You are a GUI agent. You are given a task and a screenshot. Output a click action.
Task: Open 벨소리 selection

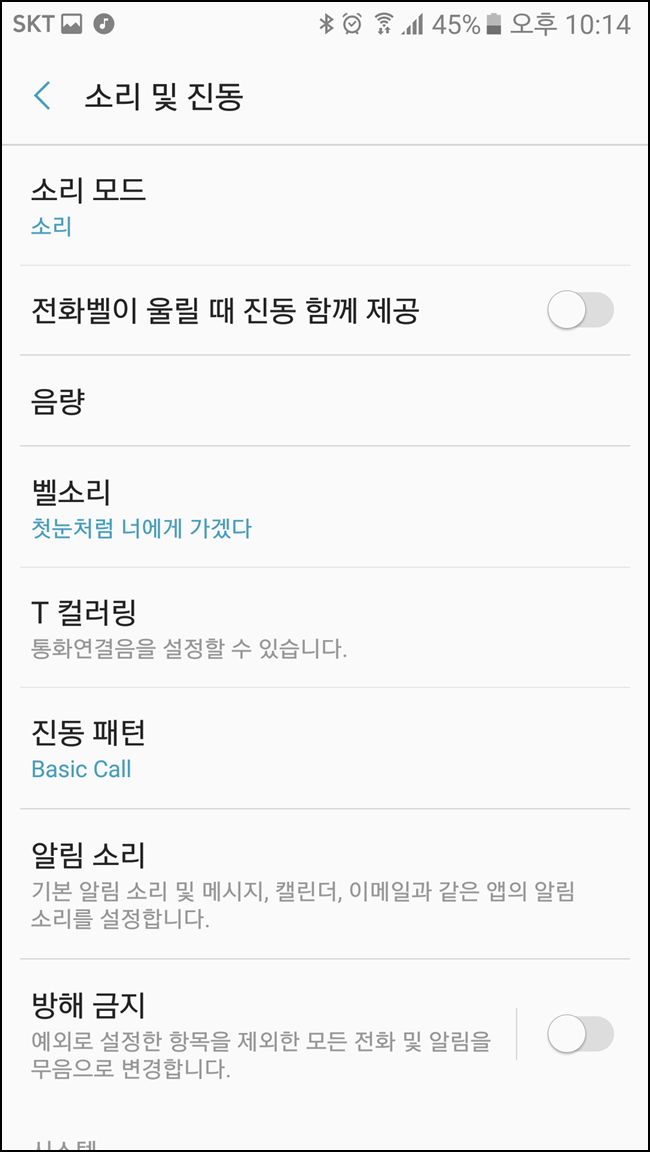coord(300,508)
